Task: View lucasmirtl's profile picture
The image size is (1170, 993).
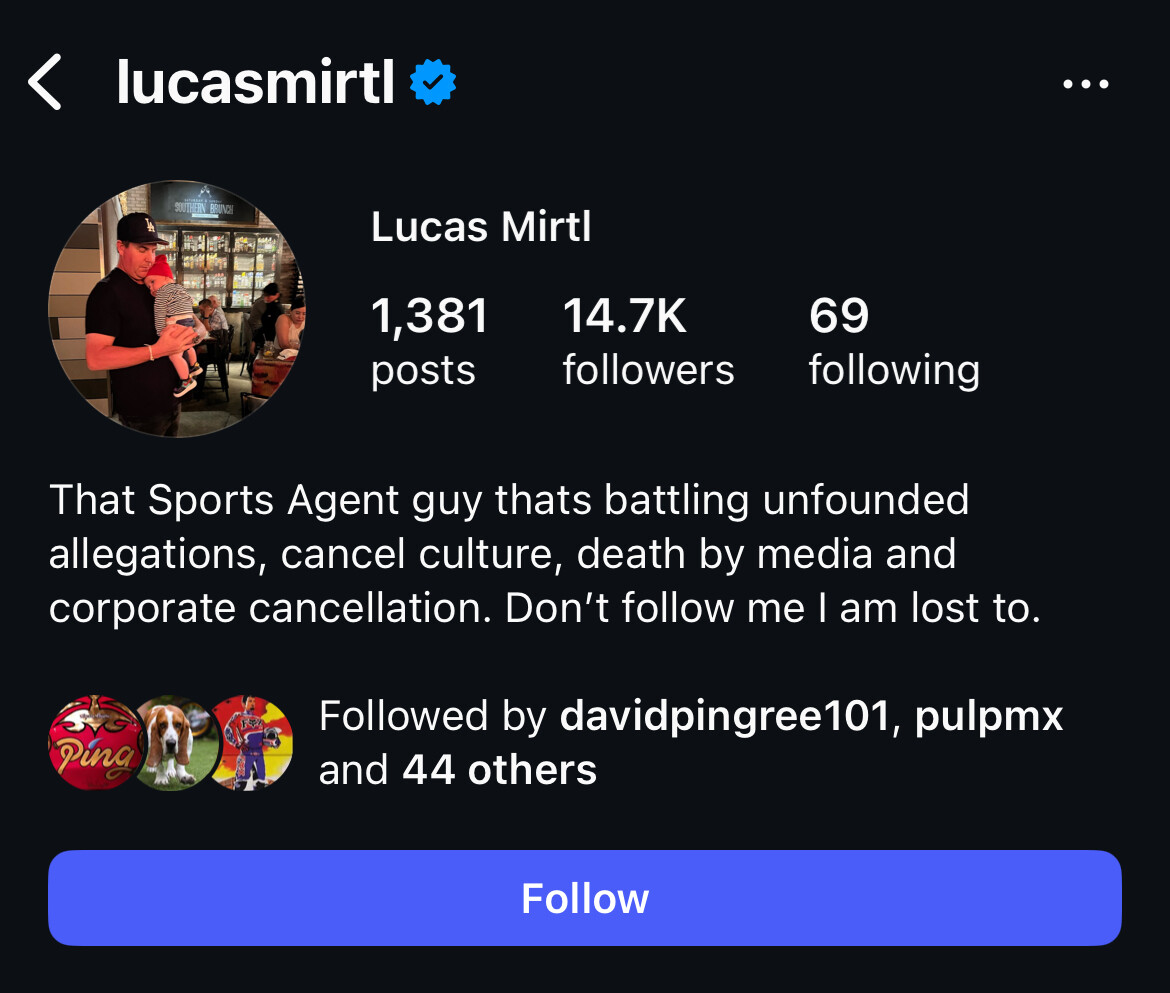Action: click(x=177, y=309)
